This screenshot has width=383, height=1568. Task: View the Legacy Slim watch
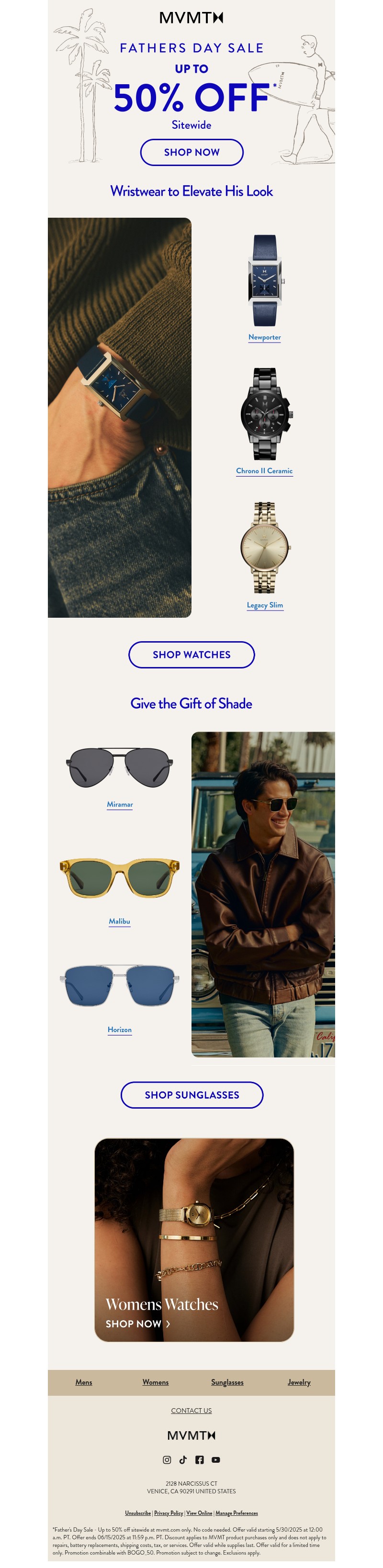coord(264,604)
